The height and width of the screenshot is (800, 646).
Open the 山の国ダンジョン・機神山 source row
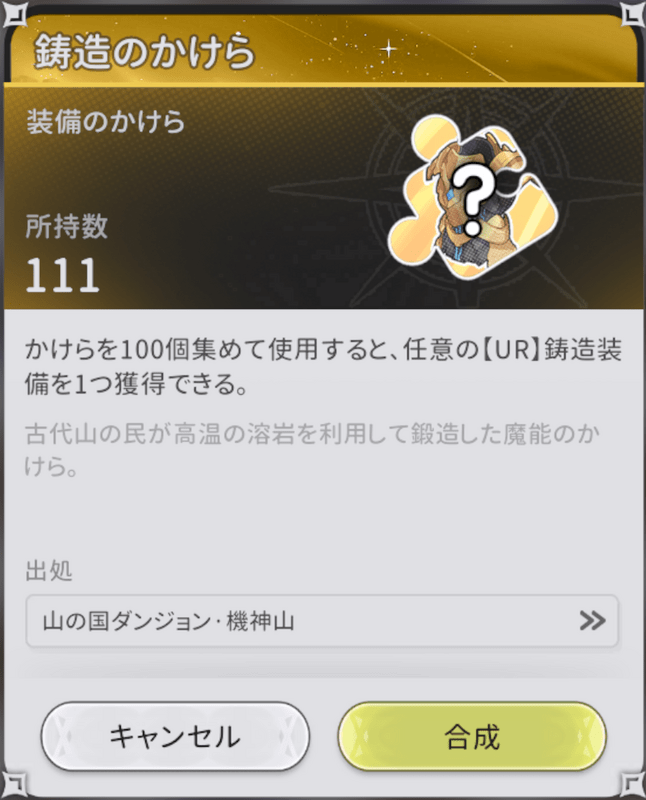pos(322,621)
